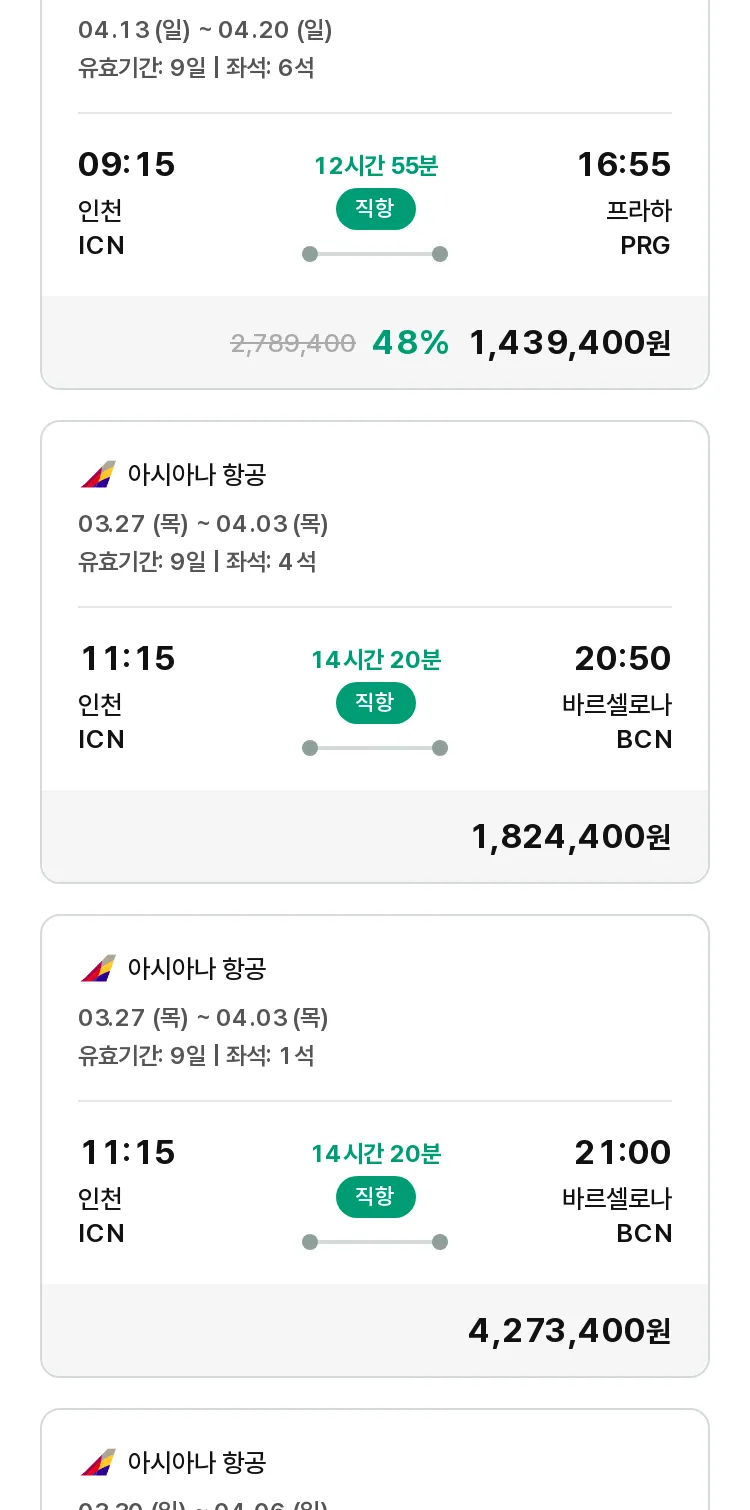Open the Incheon to Prague flight card
Viewport: 750px width, 1510px height.
point(375,195)
